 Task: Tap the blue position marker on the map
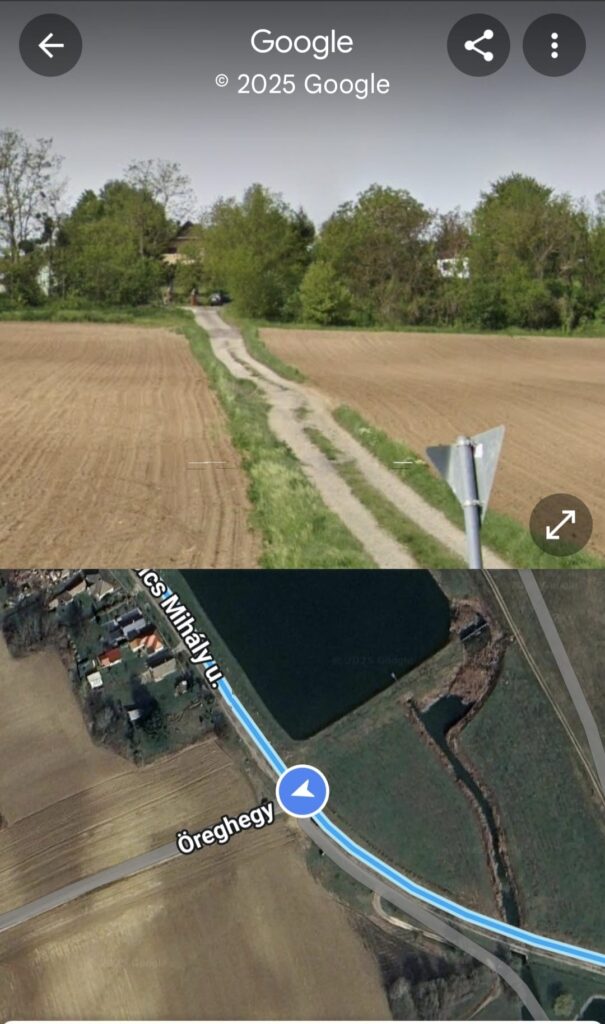pyautogui.click(x=302, y=791)
